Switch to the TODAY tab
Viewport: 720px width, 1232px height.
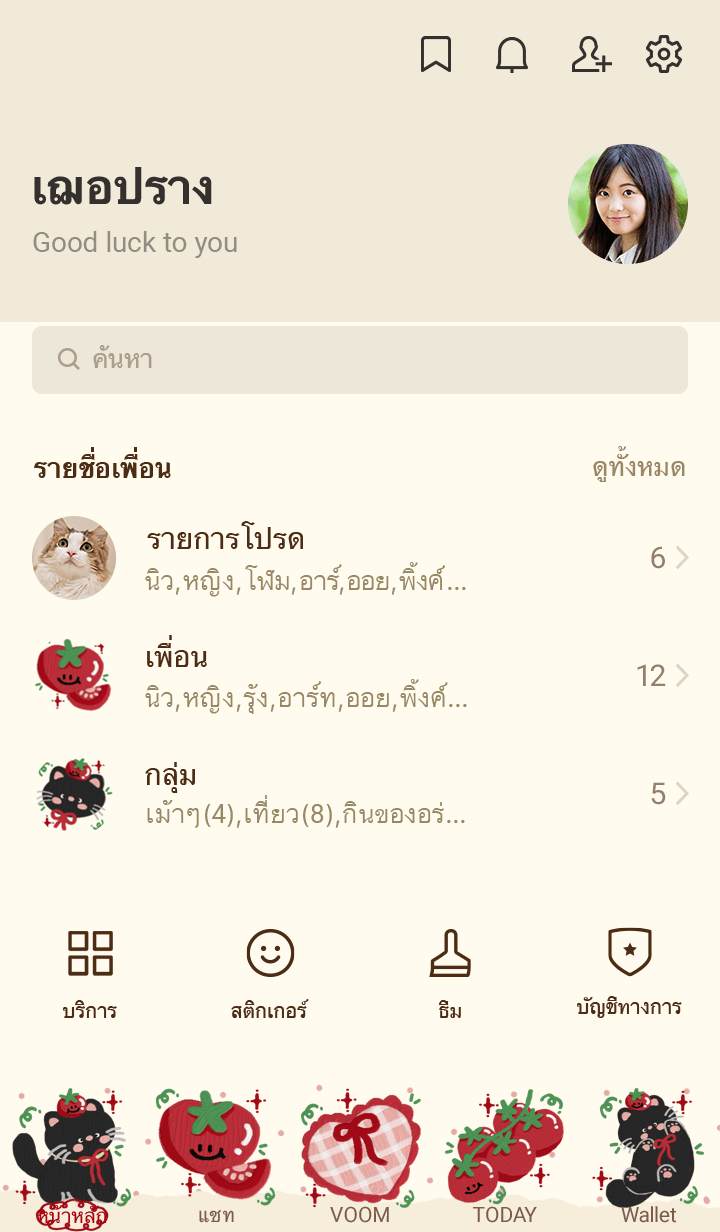click(504, 1160)
